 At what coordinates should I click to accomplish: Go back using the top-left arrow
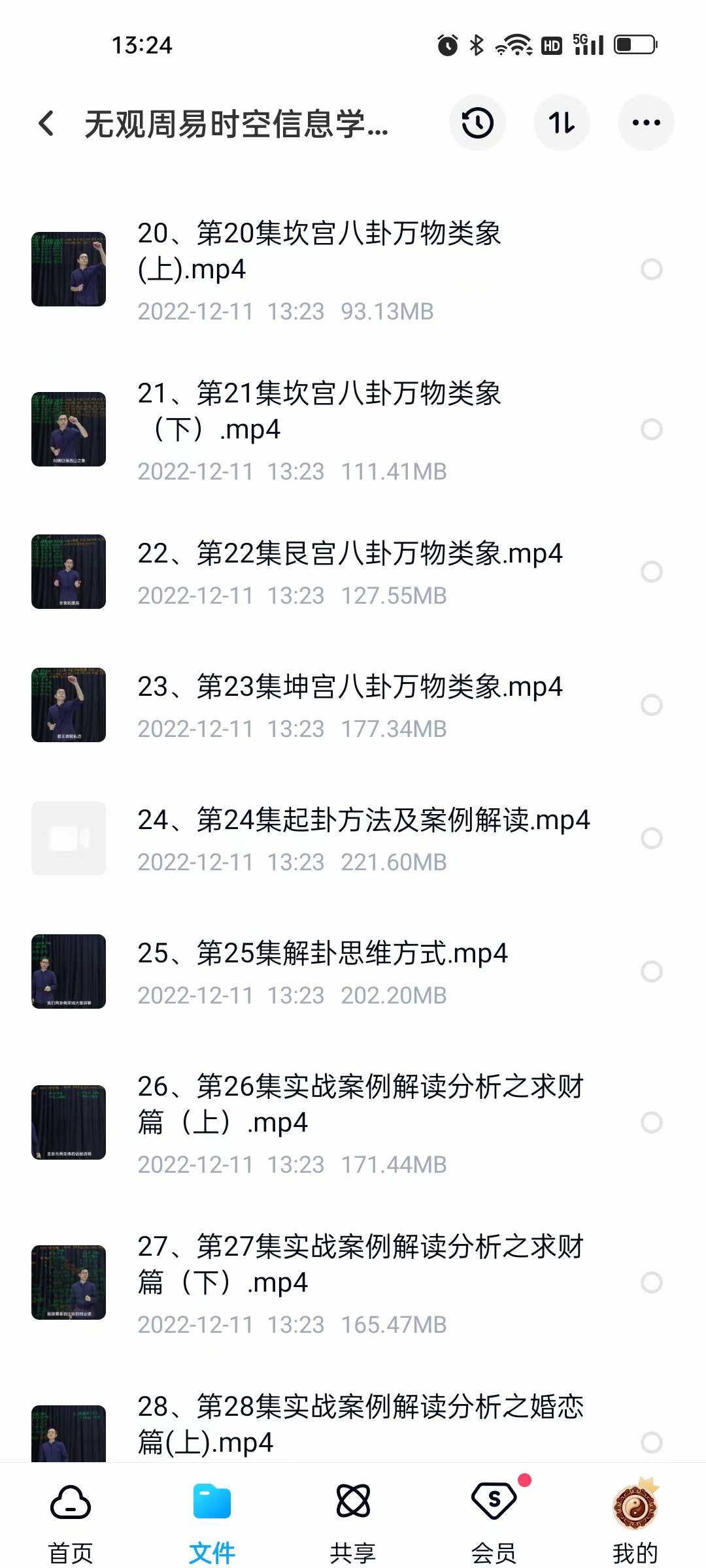pos(46,123)
